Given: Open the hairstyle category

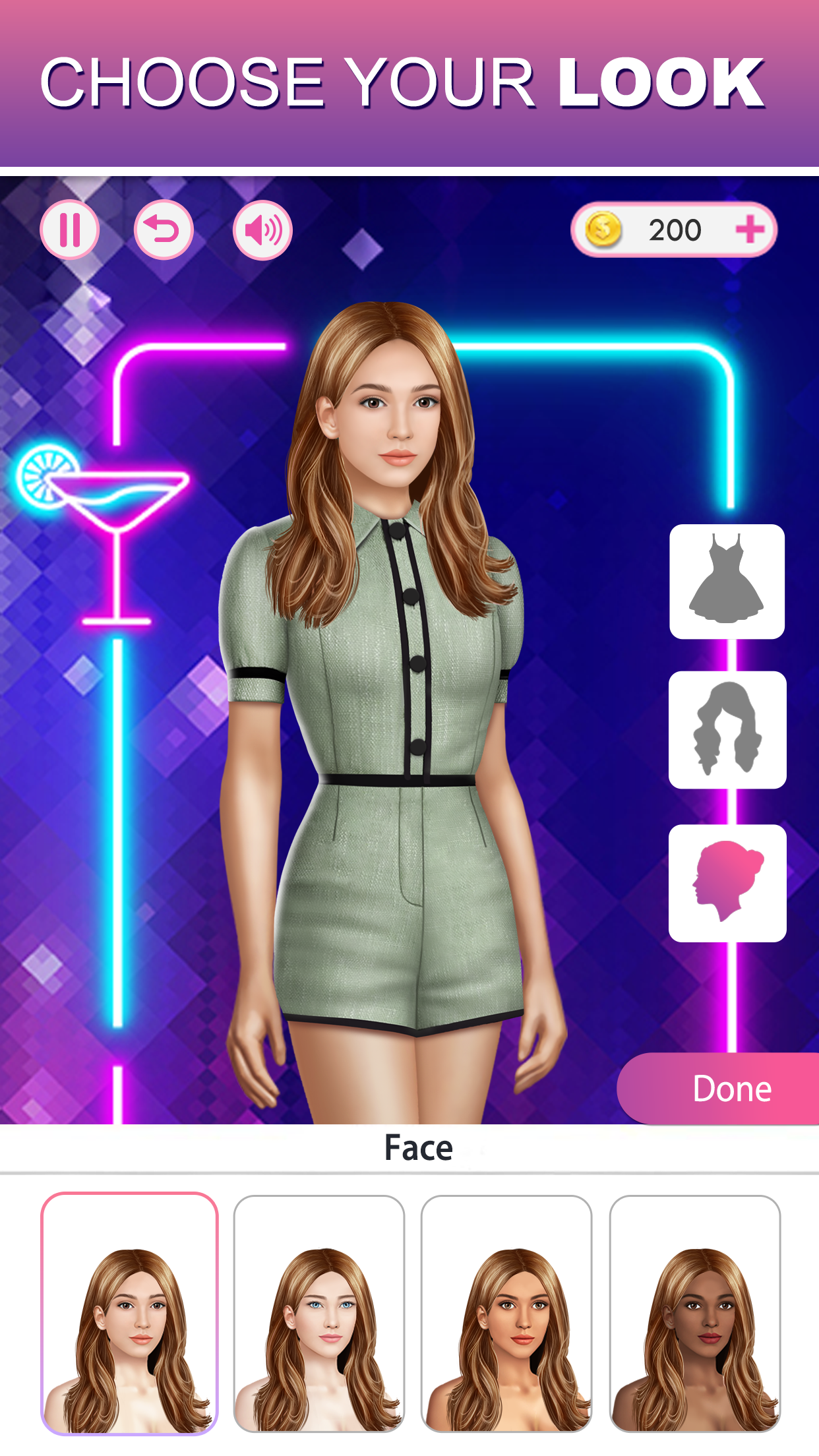Looking at the screenshot, I should [x=727, y=730].
